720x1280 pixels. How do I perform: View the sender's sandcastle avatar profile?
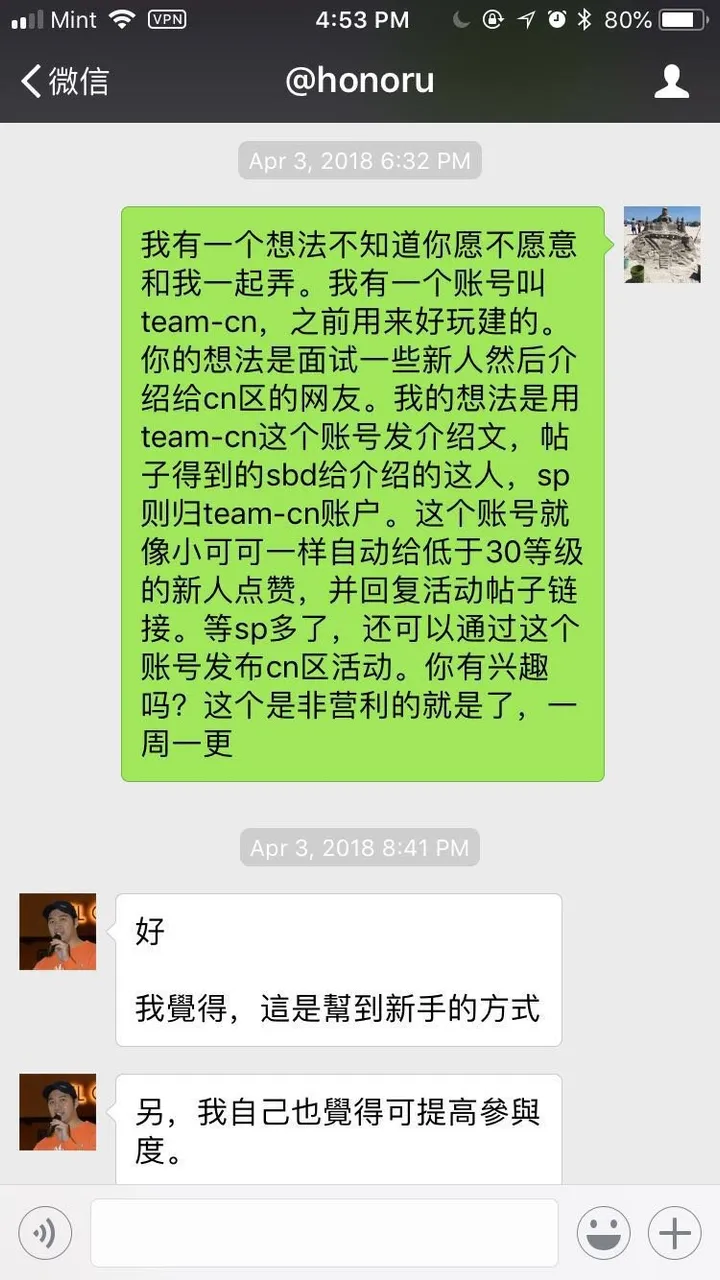(662, 245)
